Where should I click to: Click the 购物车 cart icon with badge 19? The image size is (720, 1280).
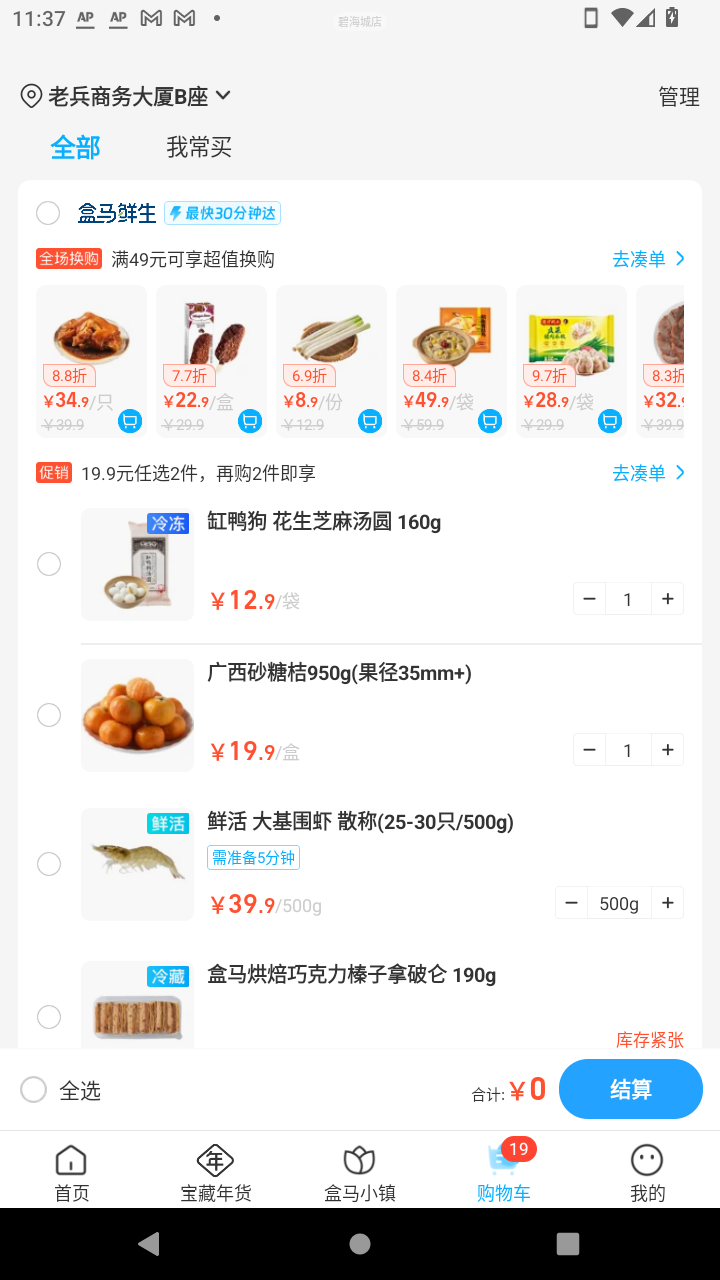(503, 1160)
